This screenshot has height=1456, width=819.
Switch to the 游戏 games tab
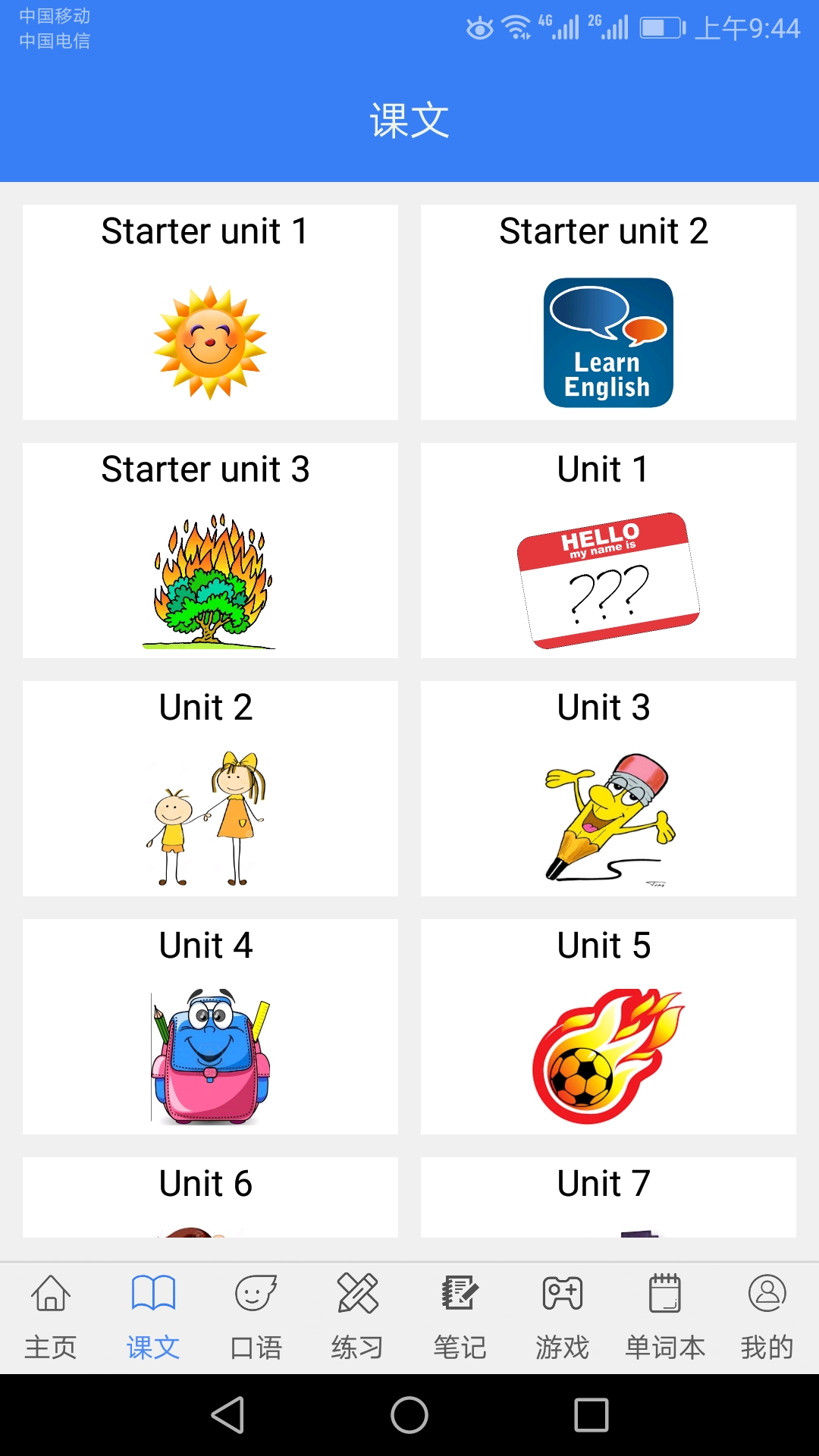click(562, 1318)
